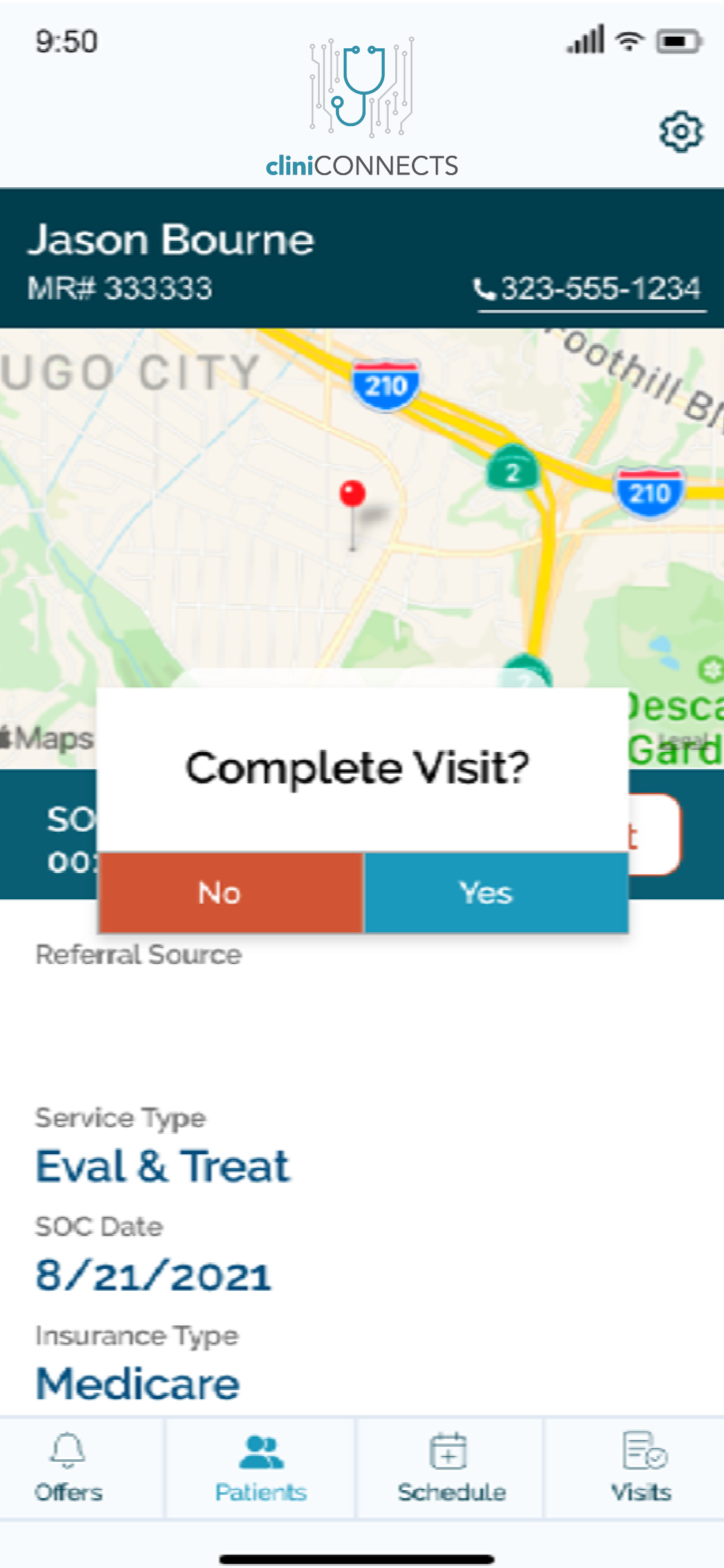Switch to the Offers tab
Viewport: 724px width, 1568px height.
(x=68, y=1468)
